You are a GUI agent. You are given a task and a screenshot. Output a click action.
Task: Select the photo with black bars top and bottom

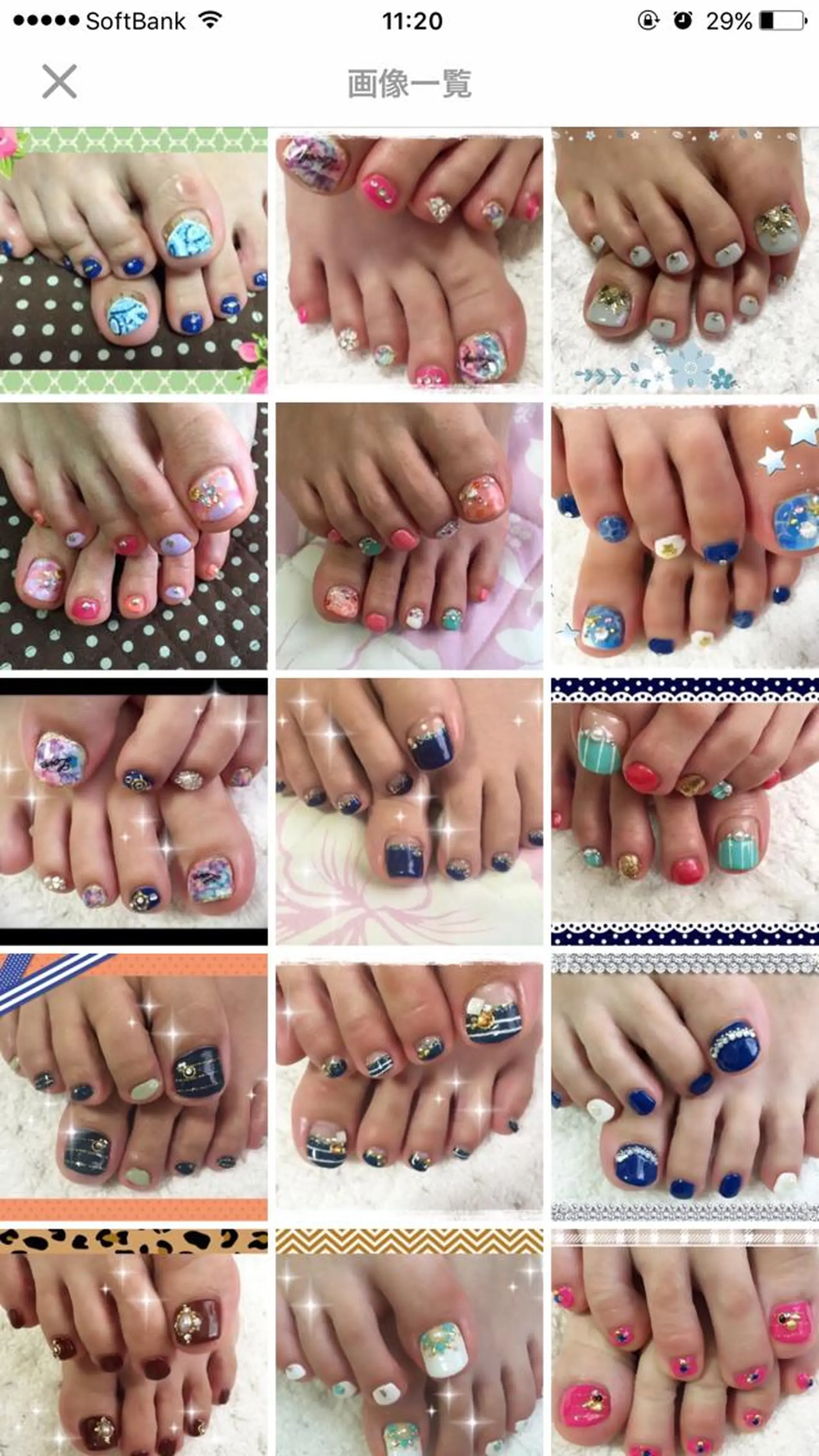coord(134,812)
